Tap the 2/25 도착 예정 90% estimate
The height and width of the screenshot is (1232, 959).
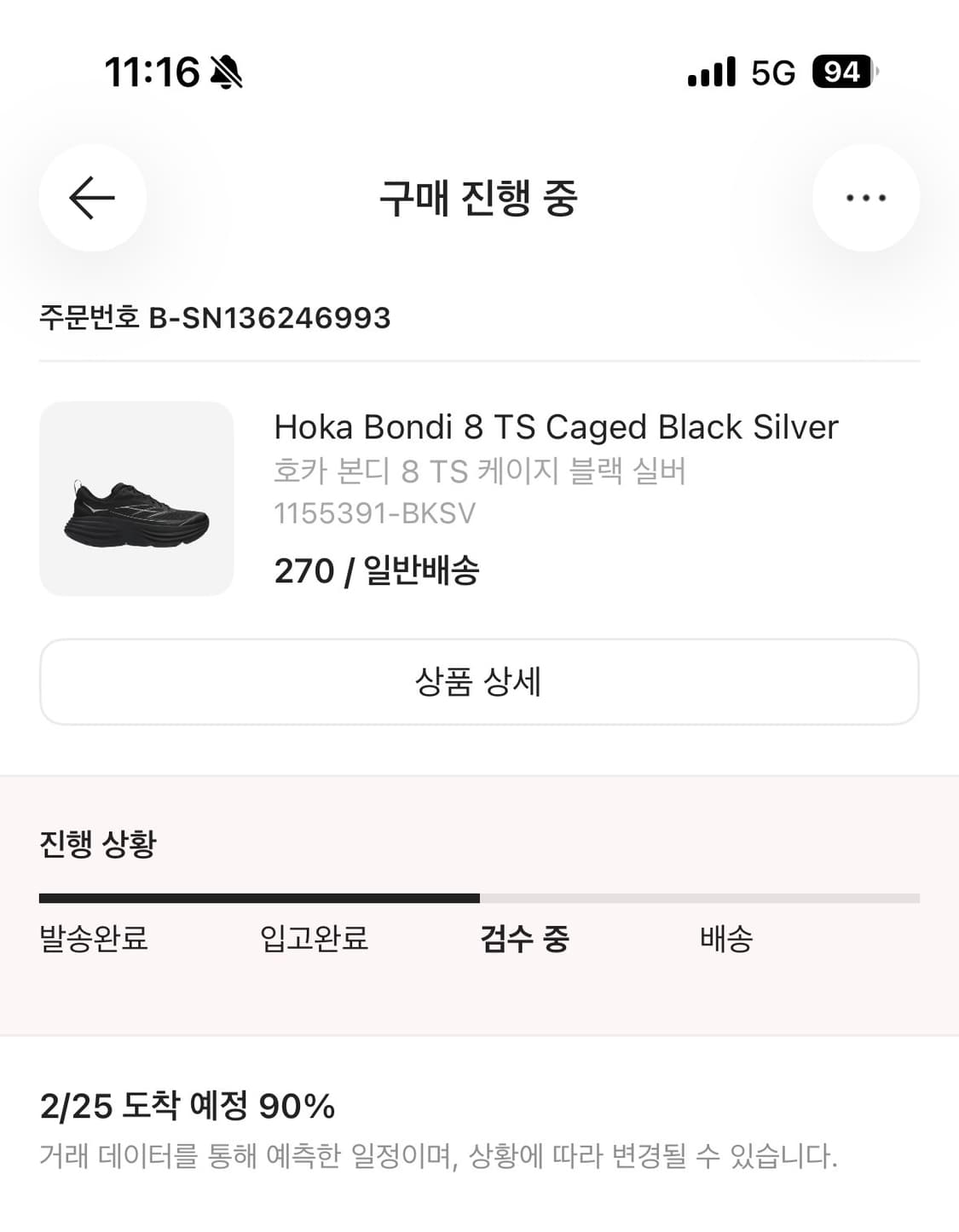point(188,1108)
